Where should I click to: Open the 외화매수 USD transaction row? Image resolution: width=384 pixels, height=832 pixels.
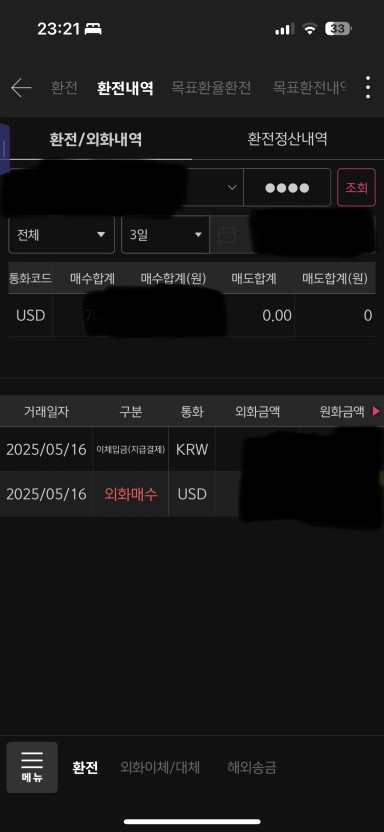point(192,494)
